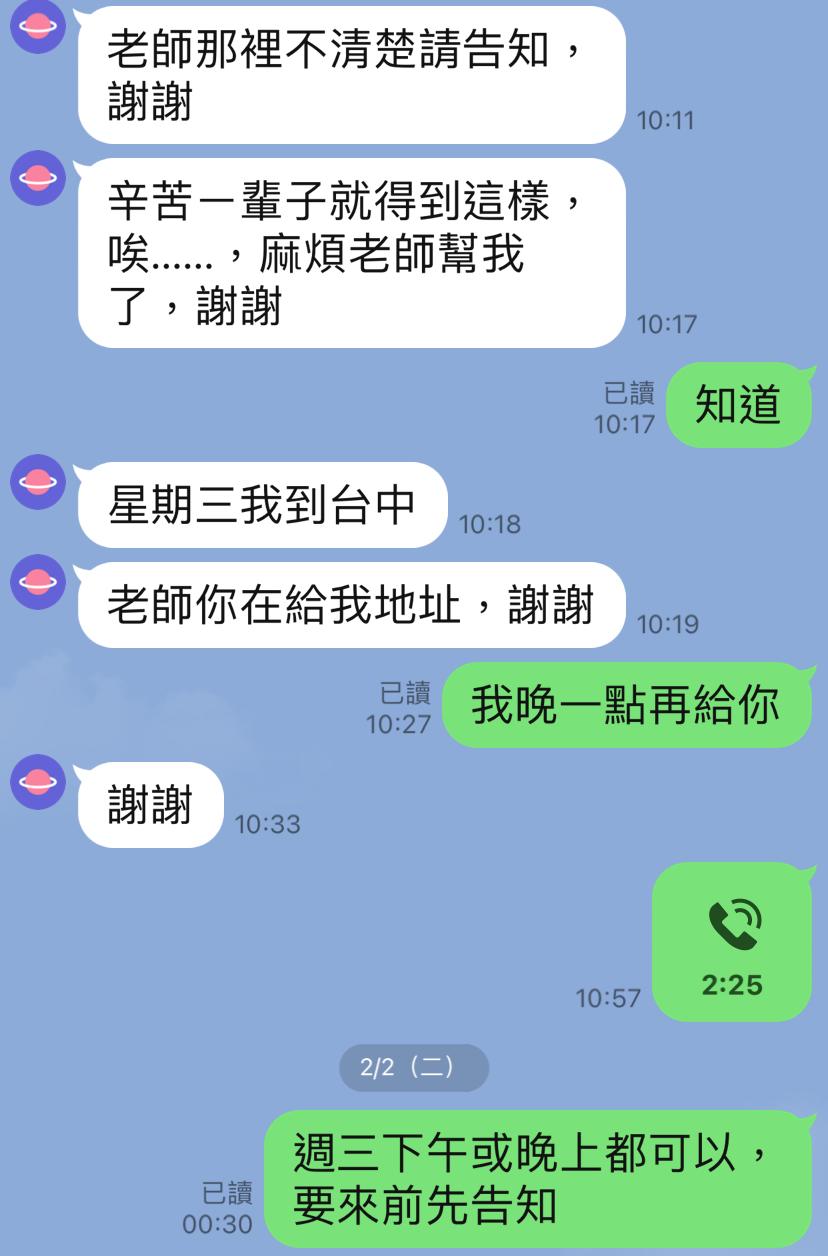828x1256 pixels.
Task: Tap the 2:25 voice call record bubble
Action: (732, 941)
